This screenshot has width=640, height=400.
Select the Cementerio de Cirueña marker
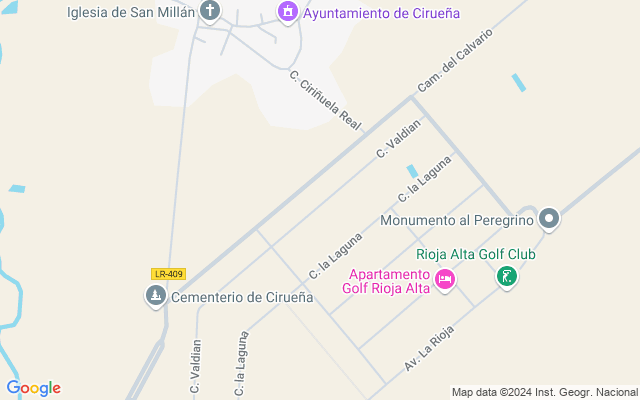click(155, 296)
